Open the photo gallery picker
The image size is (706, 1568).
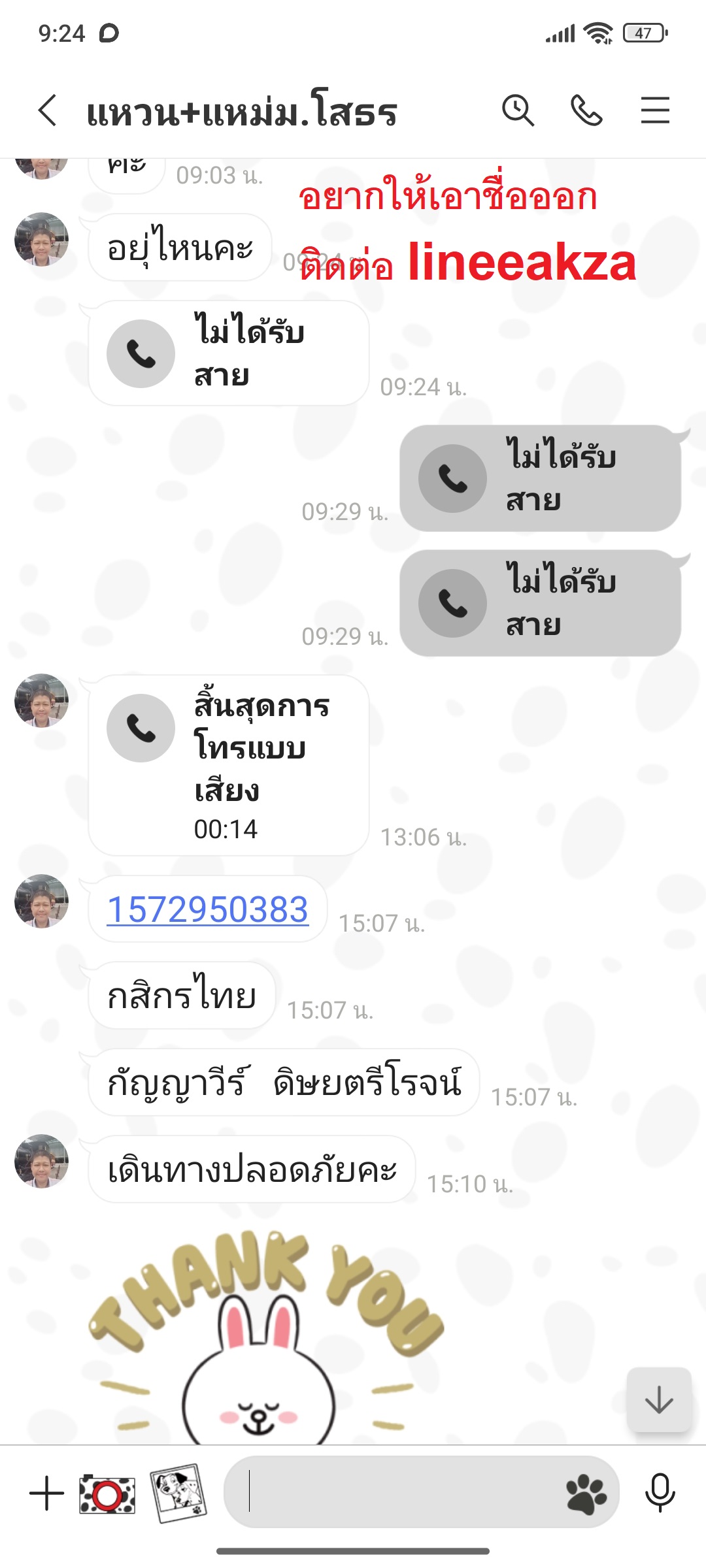178,1494
